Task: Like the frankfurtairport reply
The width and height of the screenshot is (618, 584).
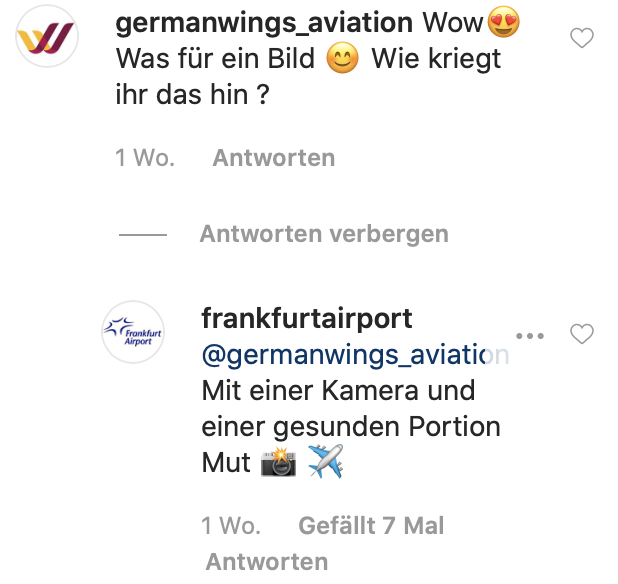Action: click(x=581, y=334)
